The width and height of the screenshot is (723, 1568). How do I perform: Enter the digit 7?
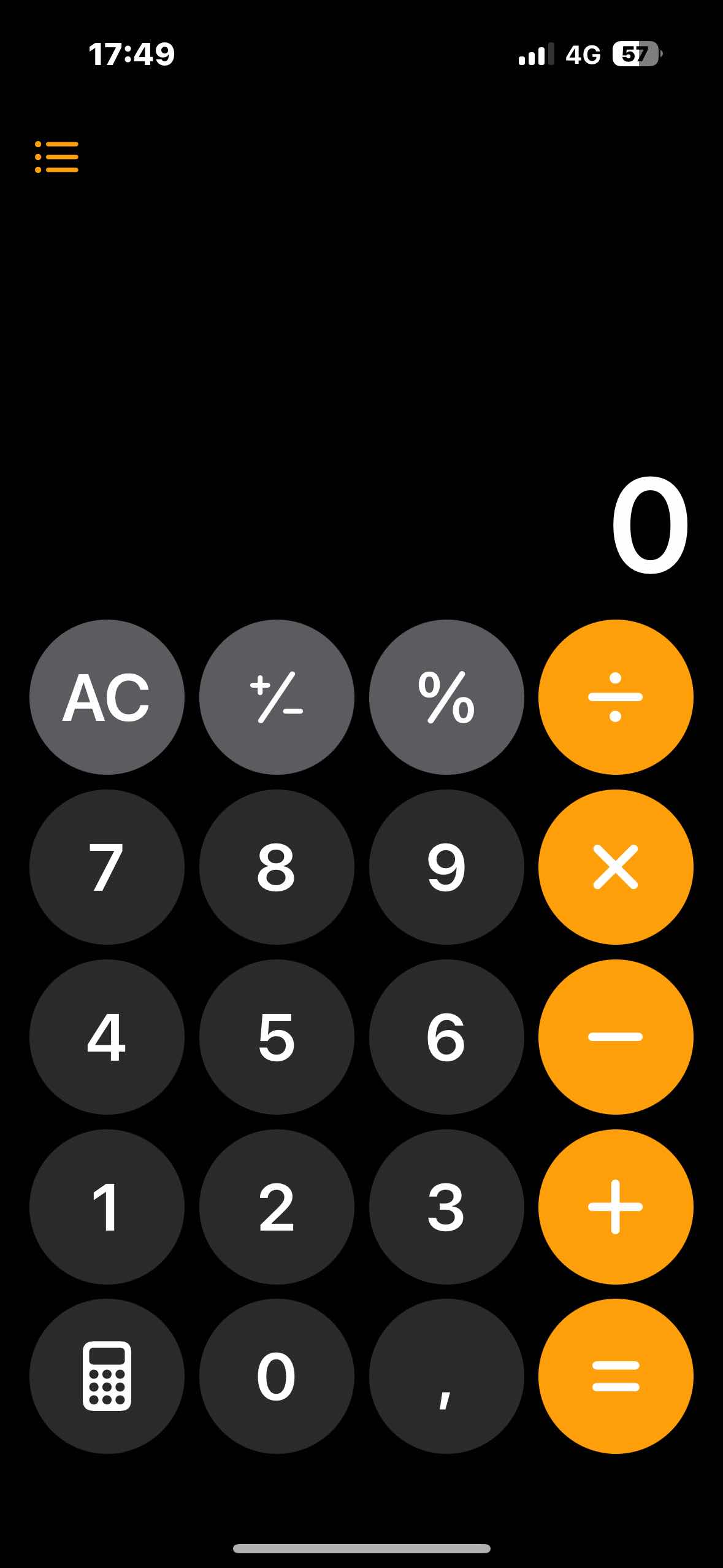[x=107, y=867]
